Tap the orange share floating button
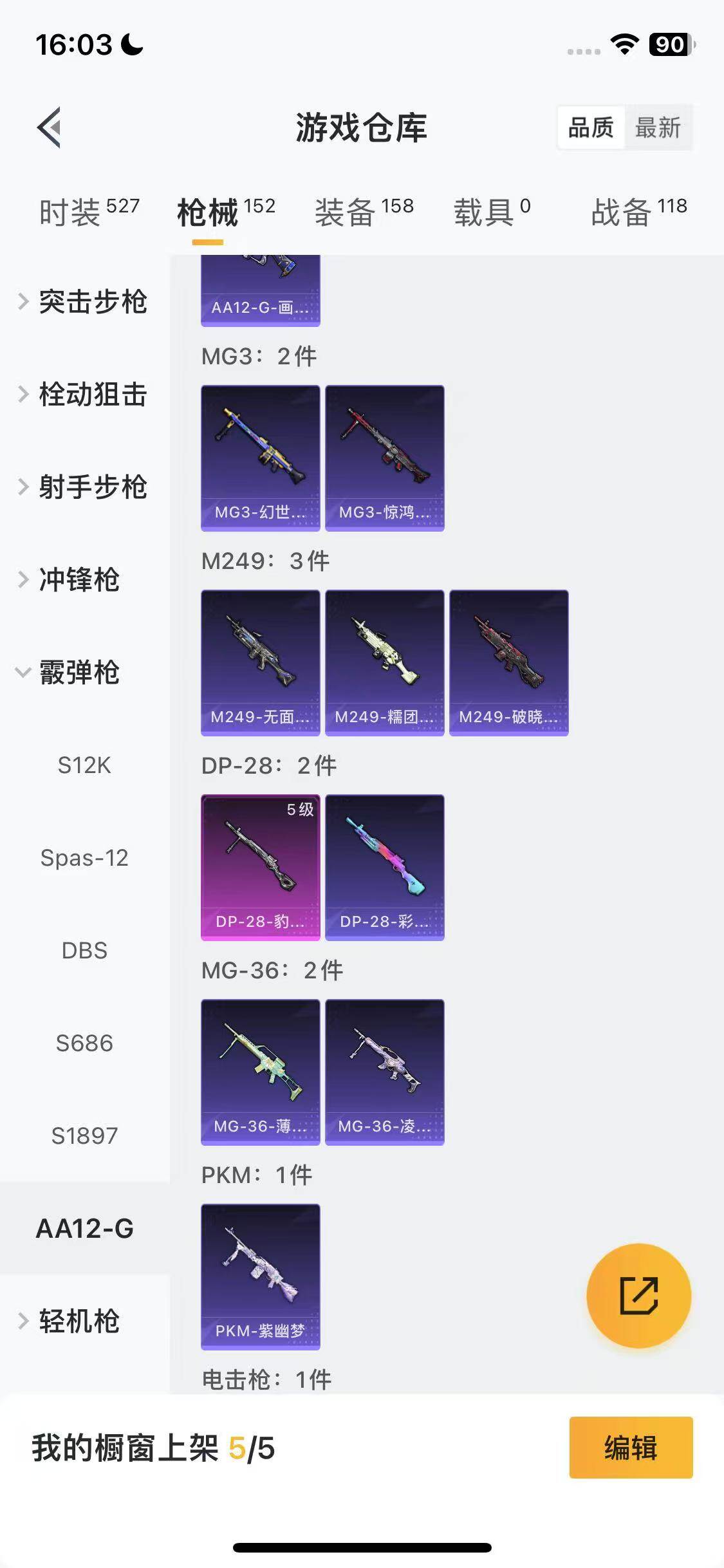724x1568 pixels. [x=638, y=1296]
